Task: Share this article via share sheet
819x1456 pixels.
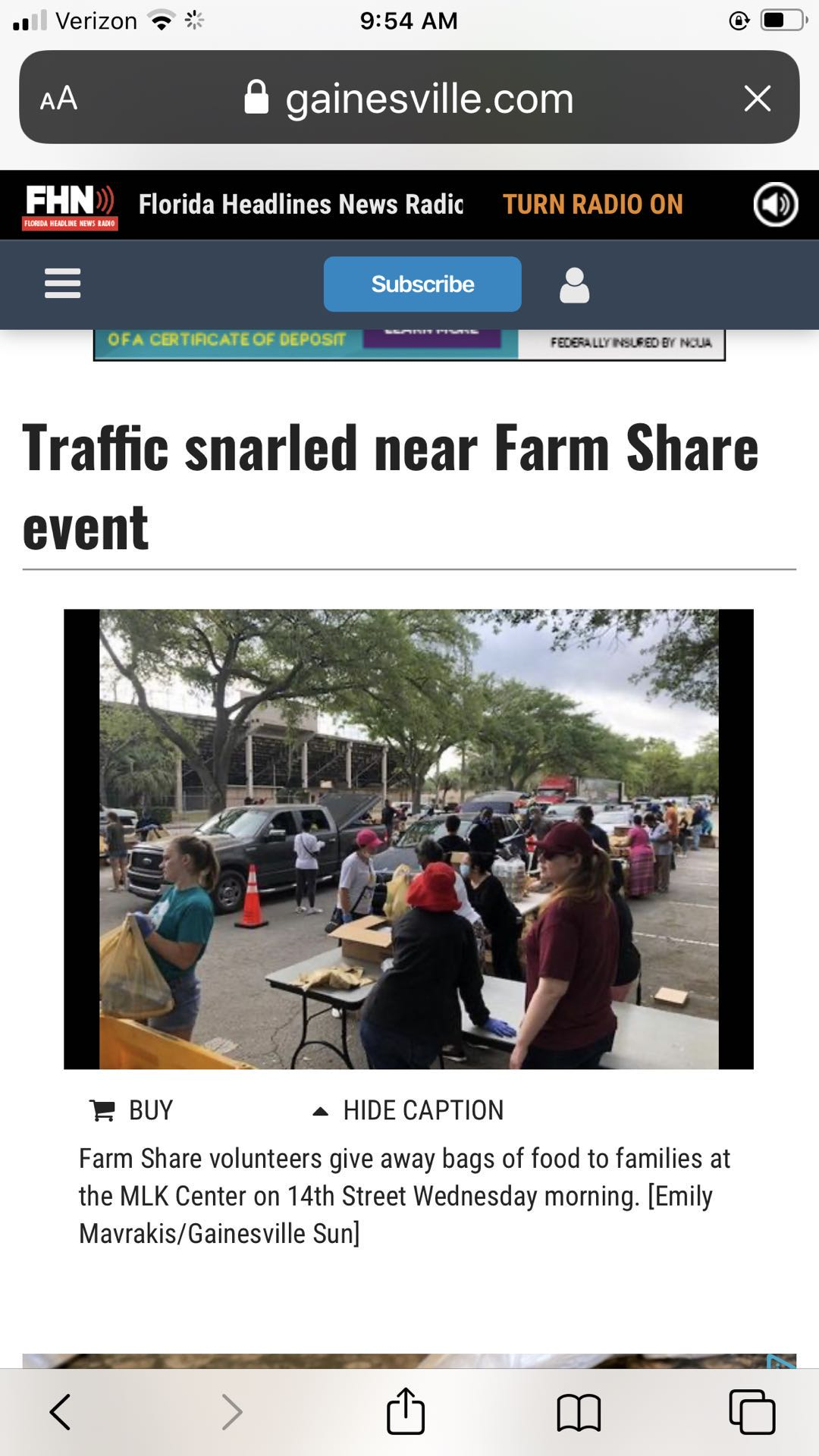Action: (x=406, y=1412)
